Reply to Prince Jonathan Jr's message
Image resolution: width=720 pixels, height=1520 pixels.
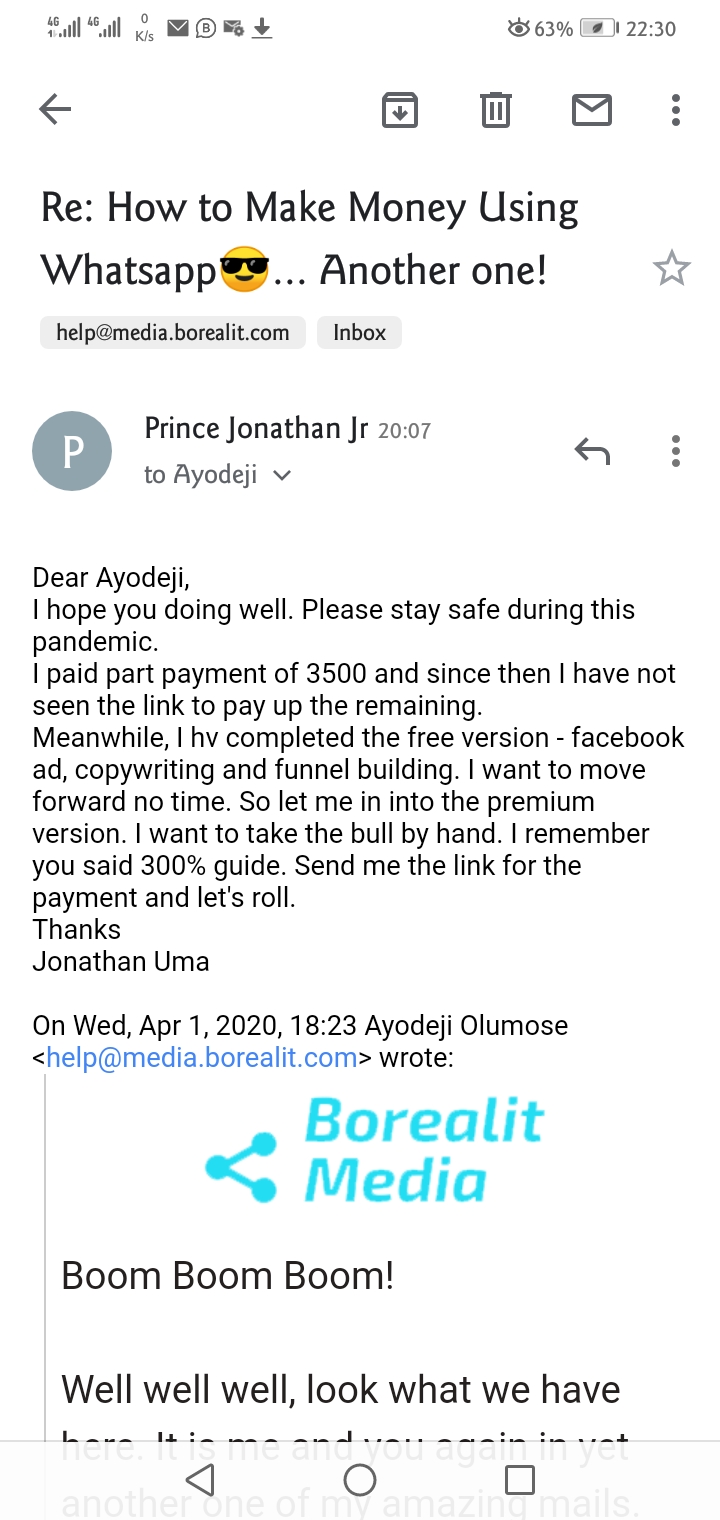click(592, 451)
